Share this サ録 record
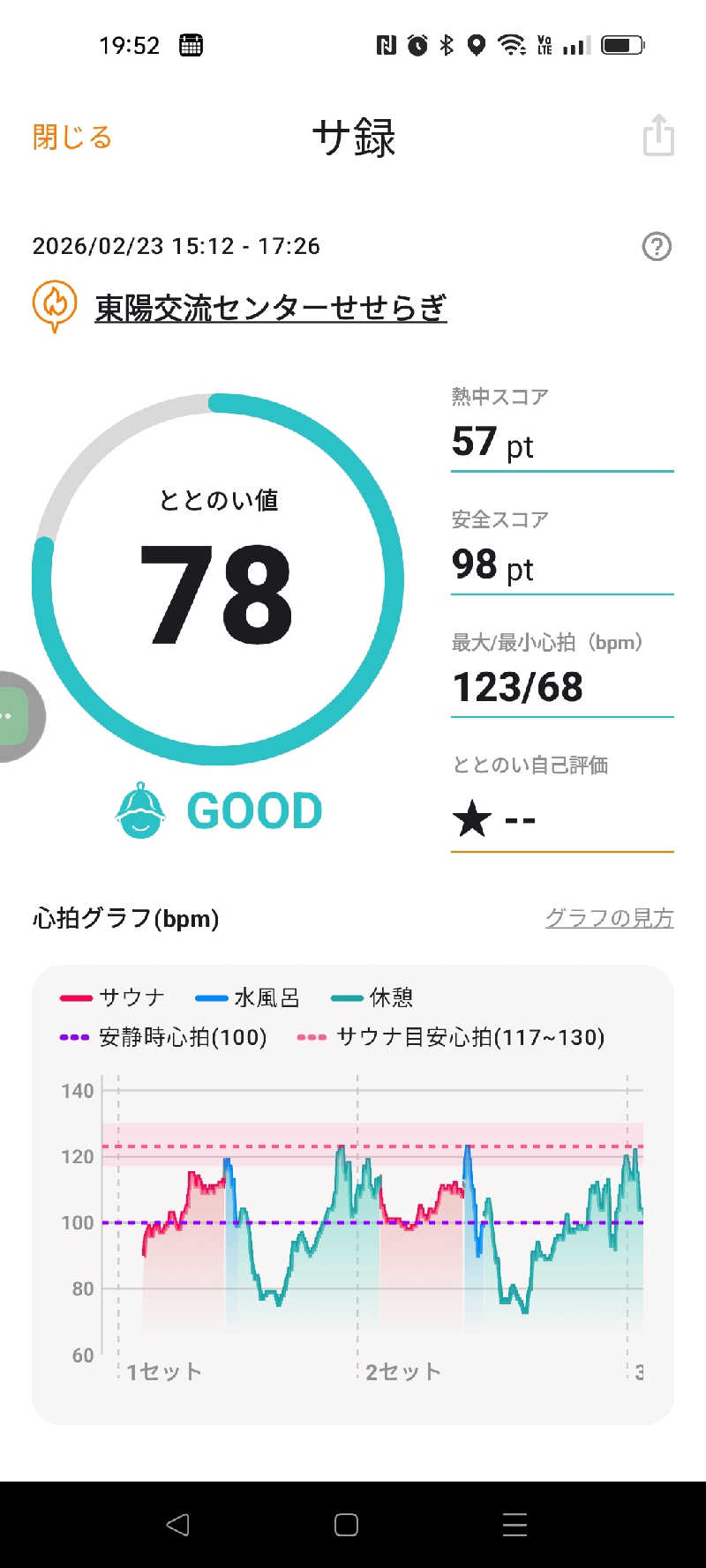This screenshot has height=1568, width=706. tap(658, 136)
